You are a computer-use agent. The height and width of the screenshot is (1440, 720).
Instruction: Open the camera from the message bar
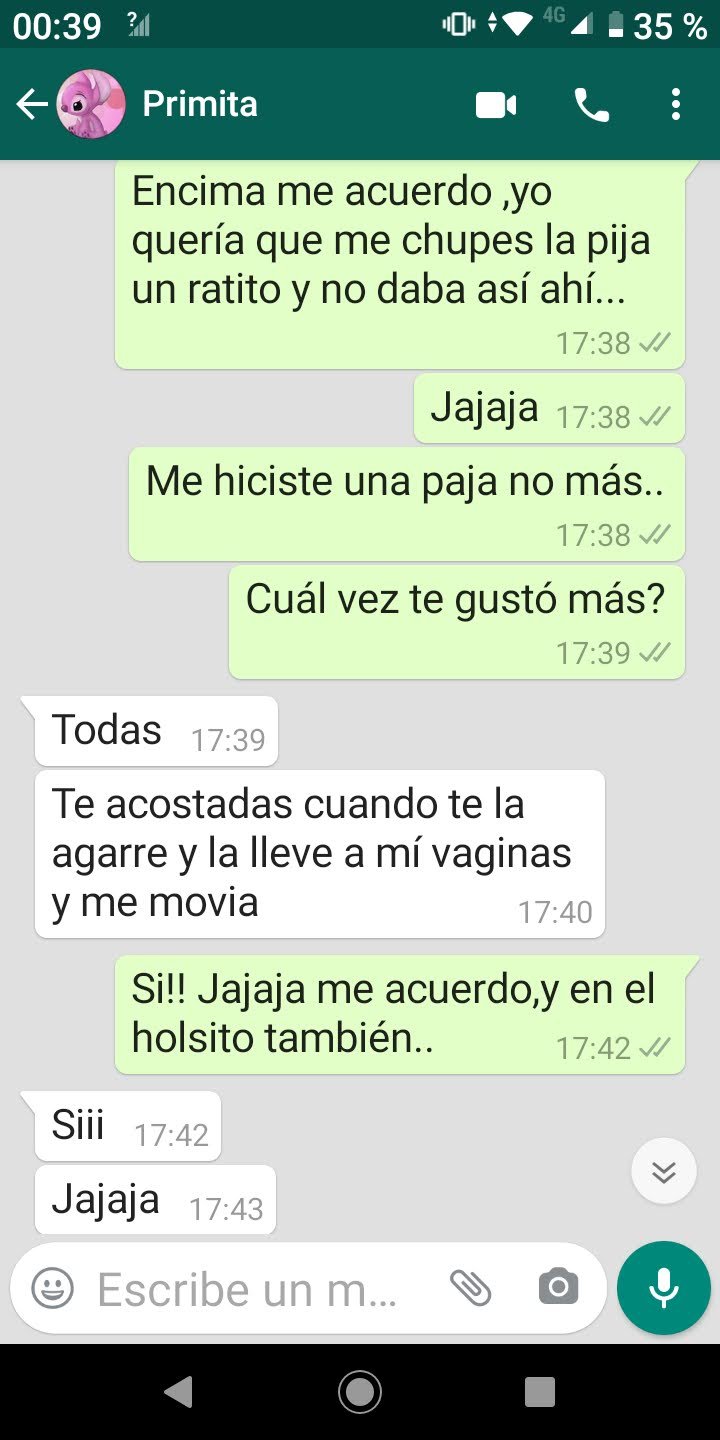pyautogui.click(x=558, y=1288)
